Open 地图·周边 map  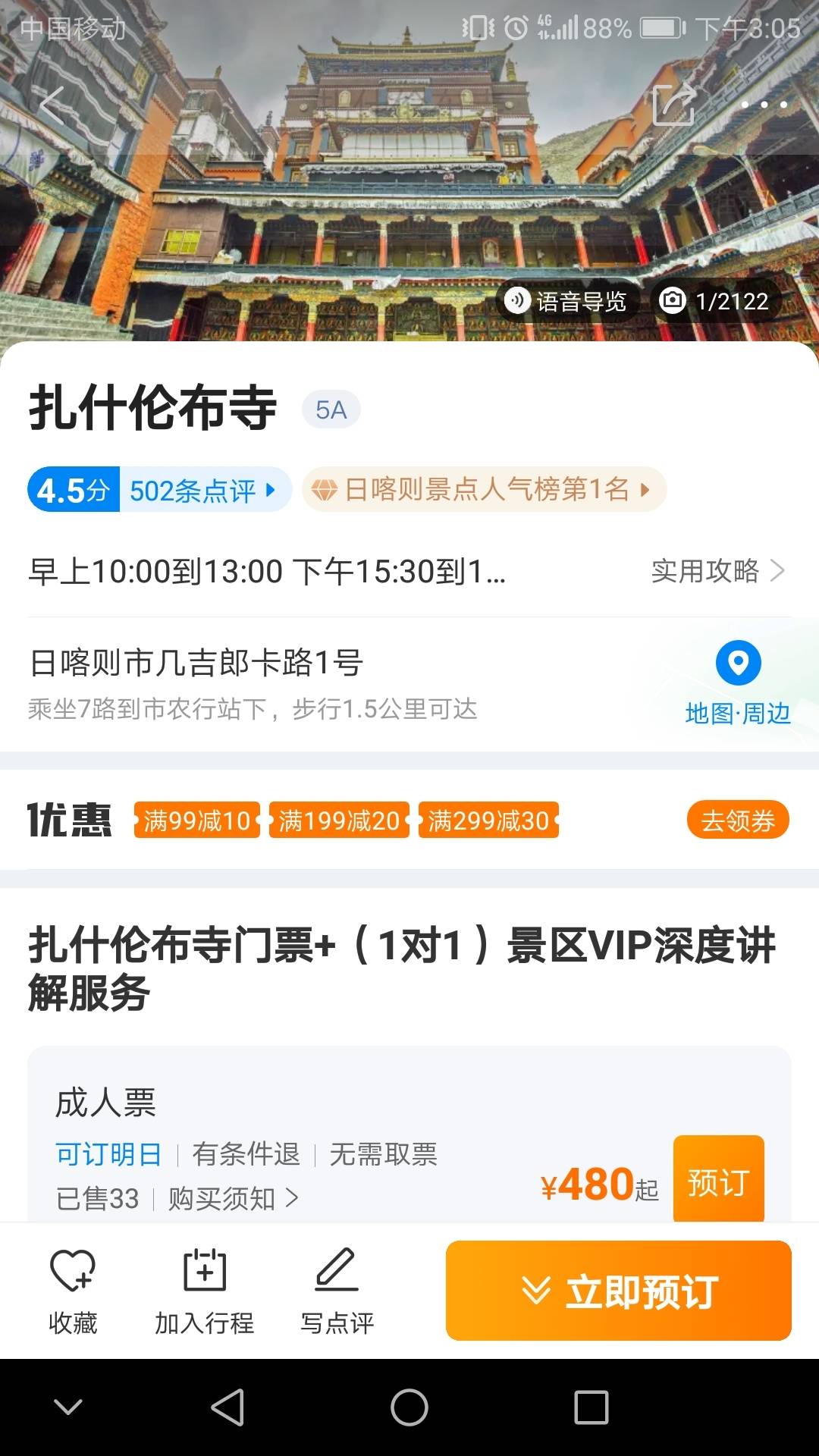point(738,682)
